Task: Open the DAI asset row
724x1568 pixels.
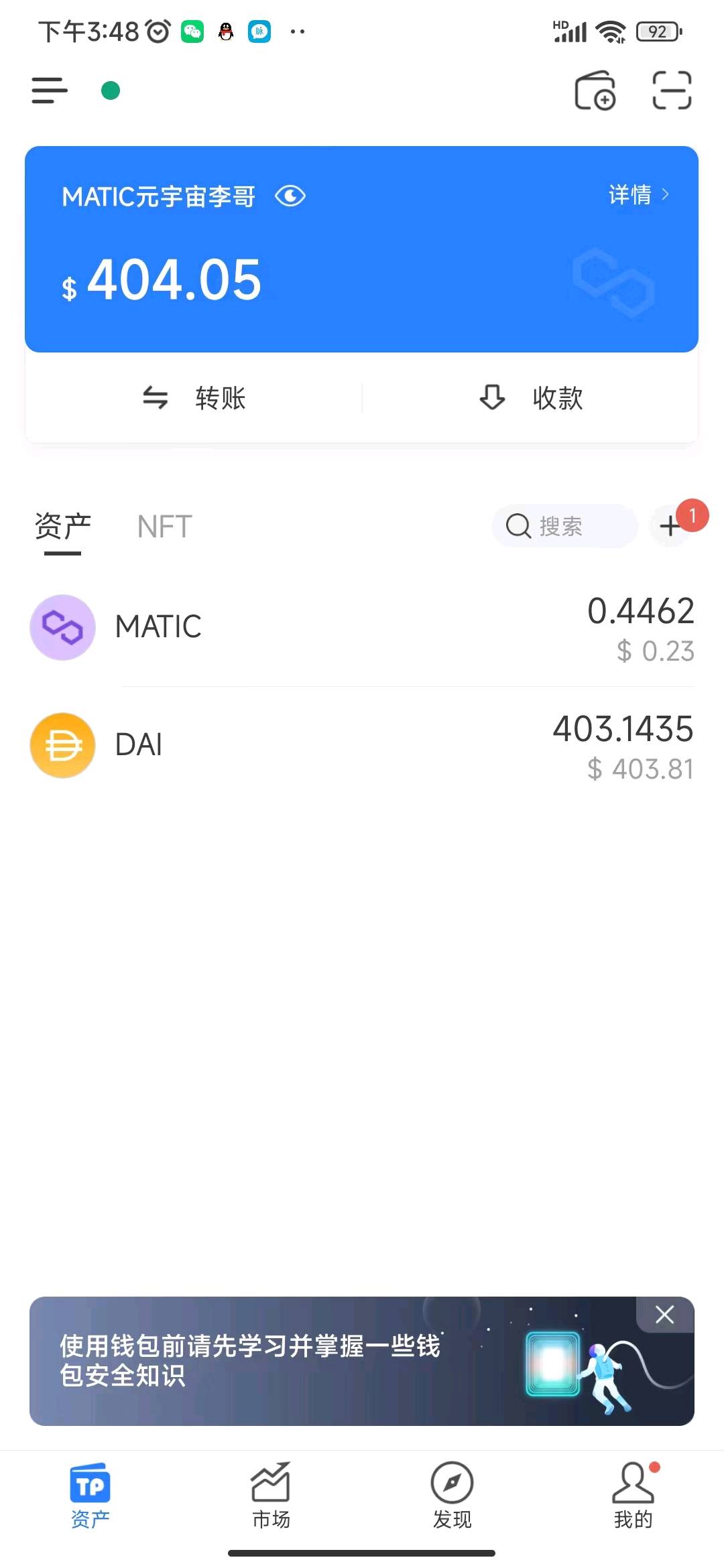Action: 362,746
